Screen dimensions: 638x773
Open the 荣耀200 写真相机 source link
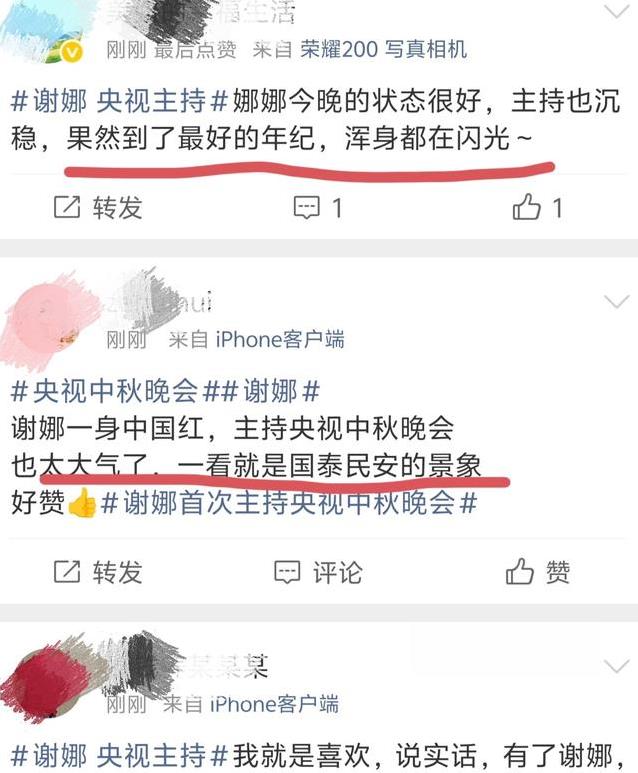click(383, 49)
